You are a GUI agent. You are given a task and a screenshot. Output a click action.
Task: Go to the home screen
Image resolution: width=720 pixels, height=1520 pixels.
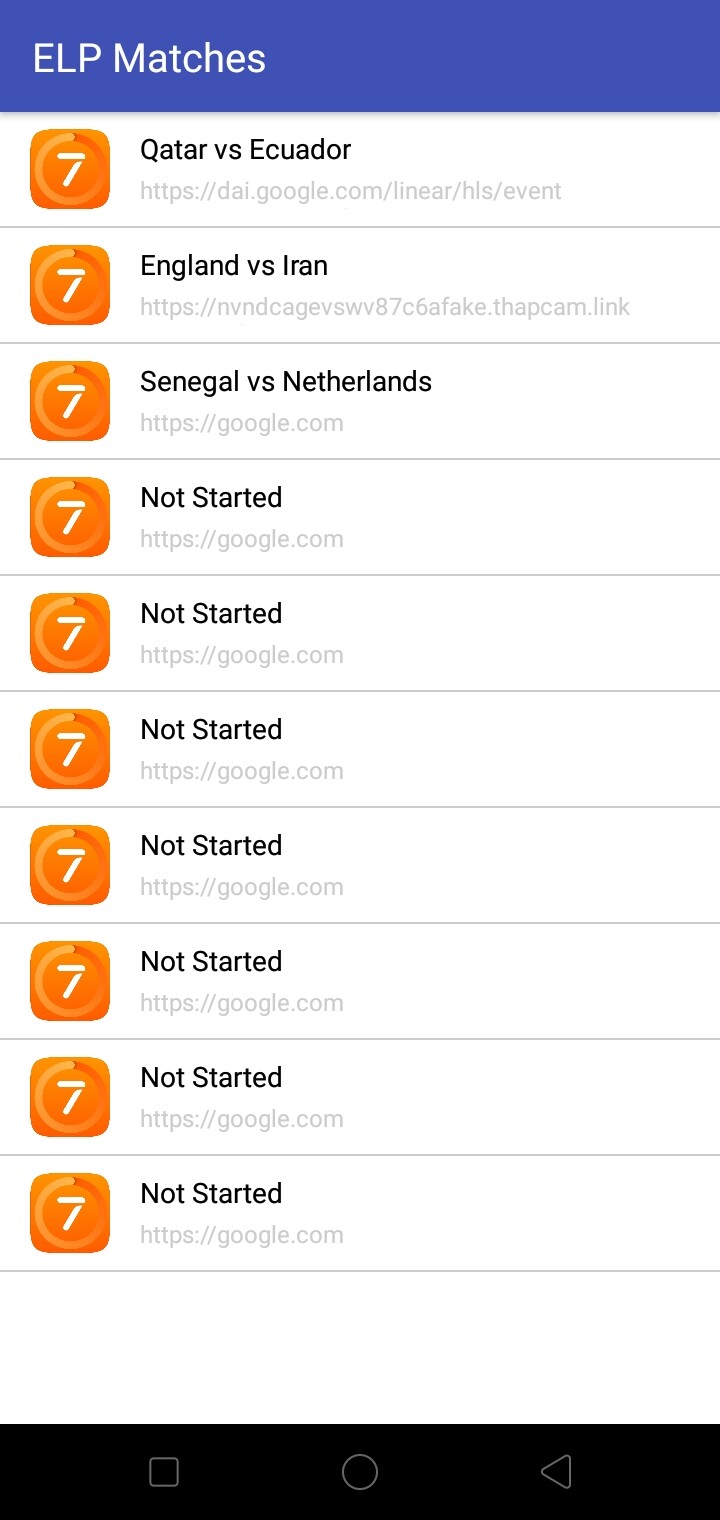click(x=360, y=1471)
